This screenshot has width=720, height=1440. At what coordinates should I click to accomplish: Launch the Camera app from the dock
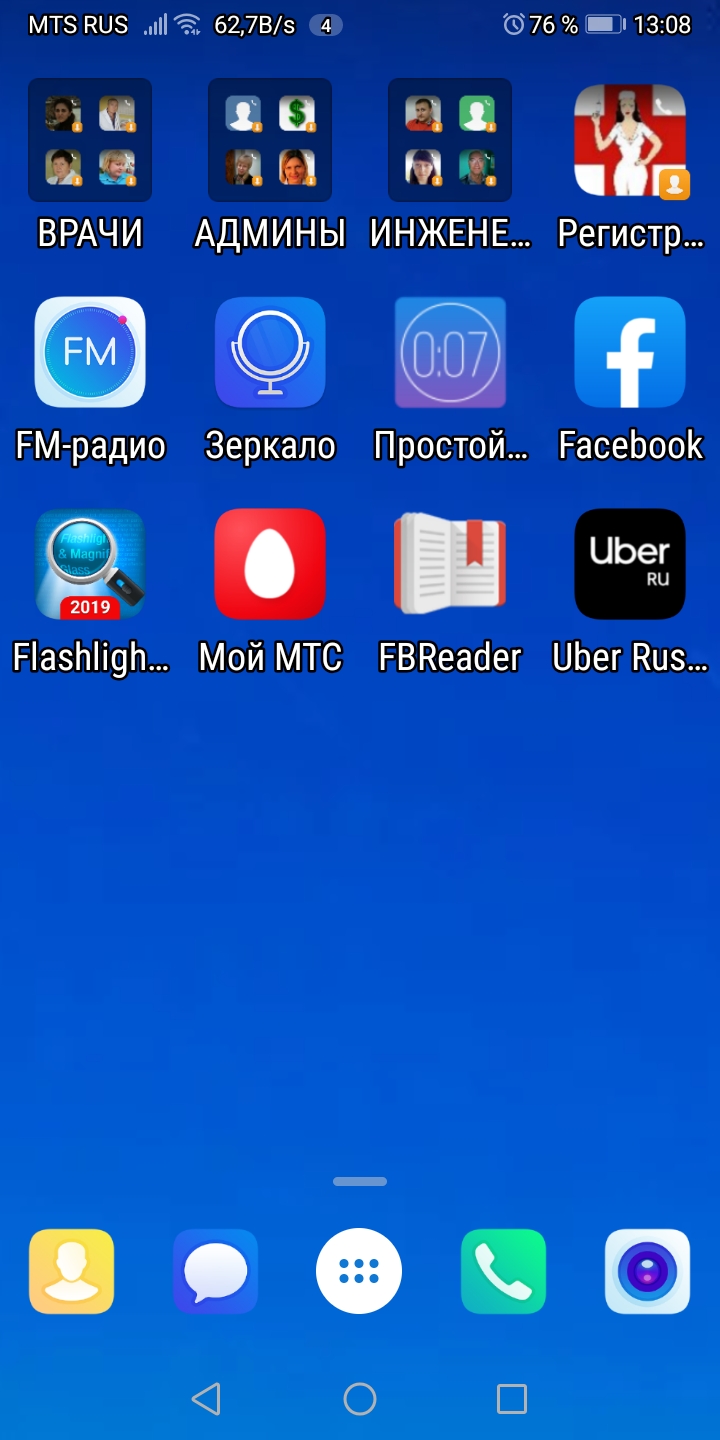tap(647, 1271)
